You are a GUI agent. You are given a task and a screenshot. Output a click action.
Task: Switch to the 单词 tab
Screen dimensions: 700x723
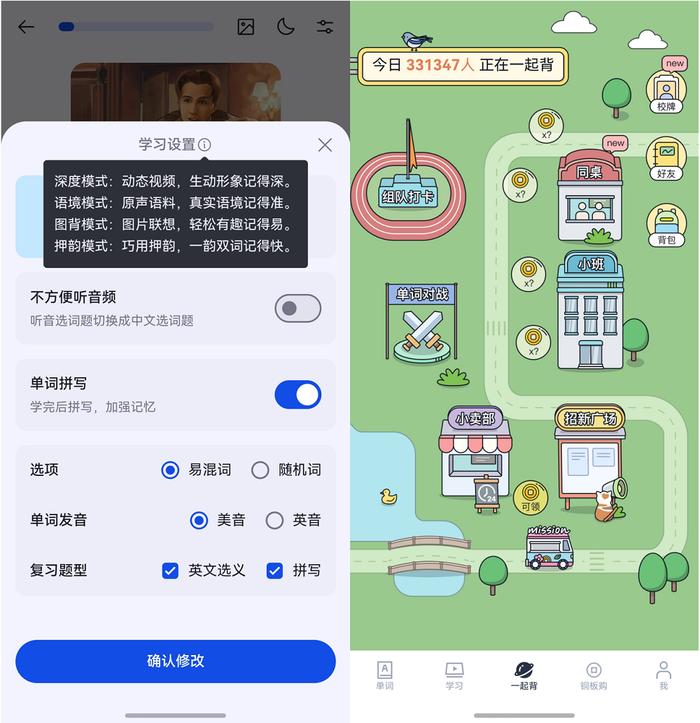pos(385,675)
